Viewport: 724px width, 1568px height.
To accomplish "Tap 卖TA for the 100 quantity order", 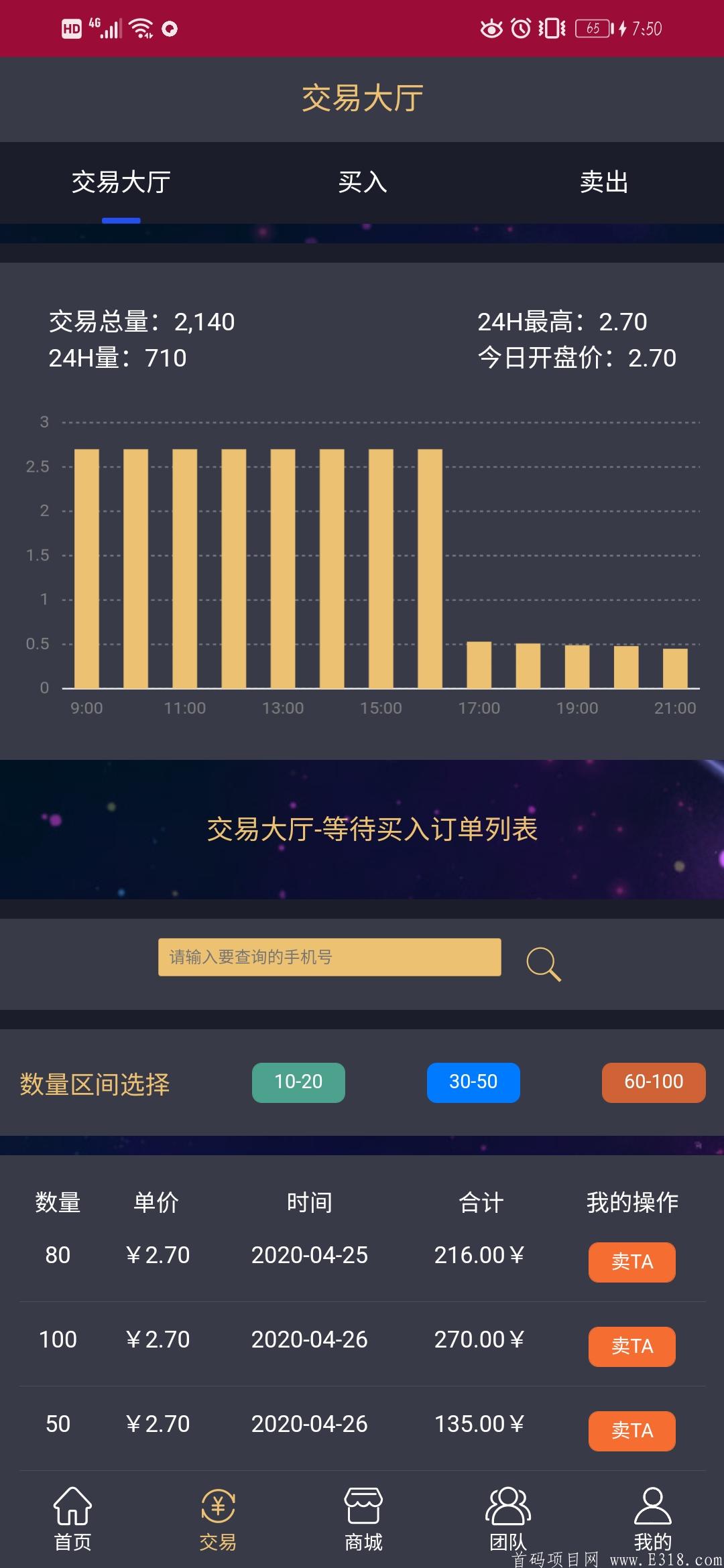I will 631,1346.
